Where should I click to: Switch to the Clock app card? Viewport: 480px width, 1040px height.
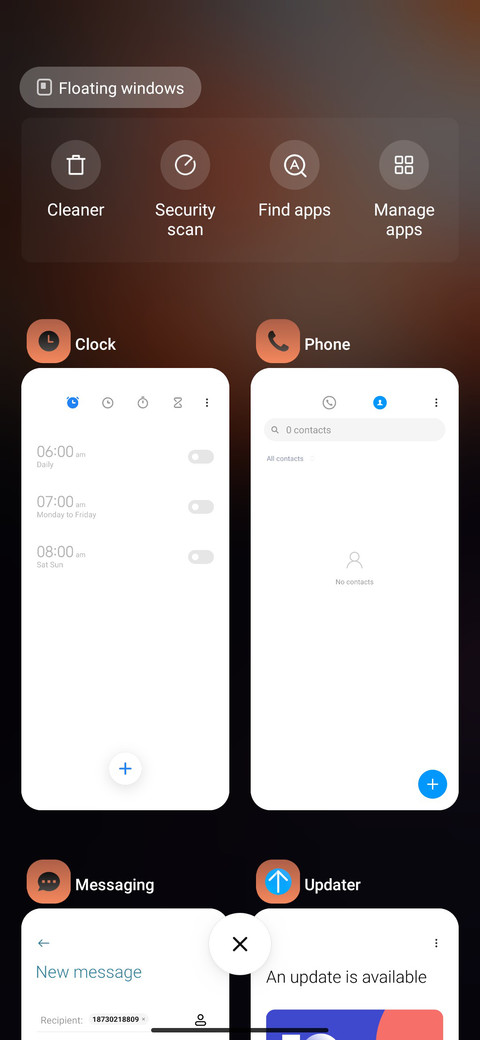point(125,589)
